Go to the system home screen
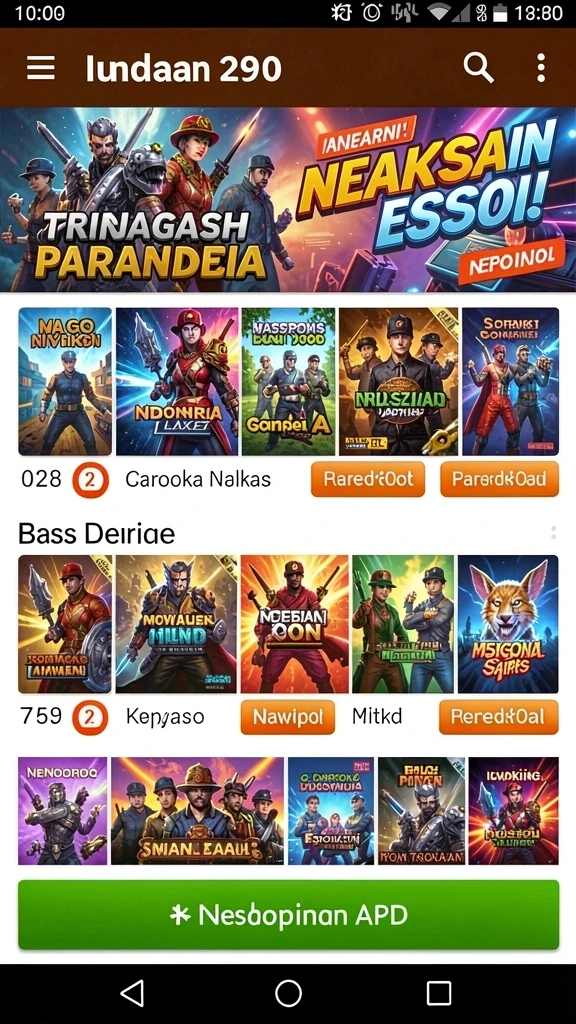576x1024 pixels. pos(288,993)
